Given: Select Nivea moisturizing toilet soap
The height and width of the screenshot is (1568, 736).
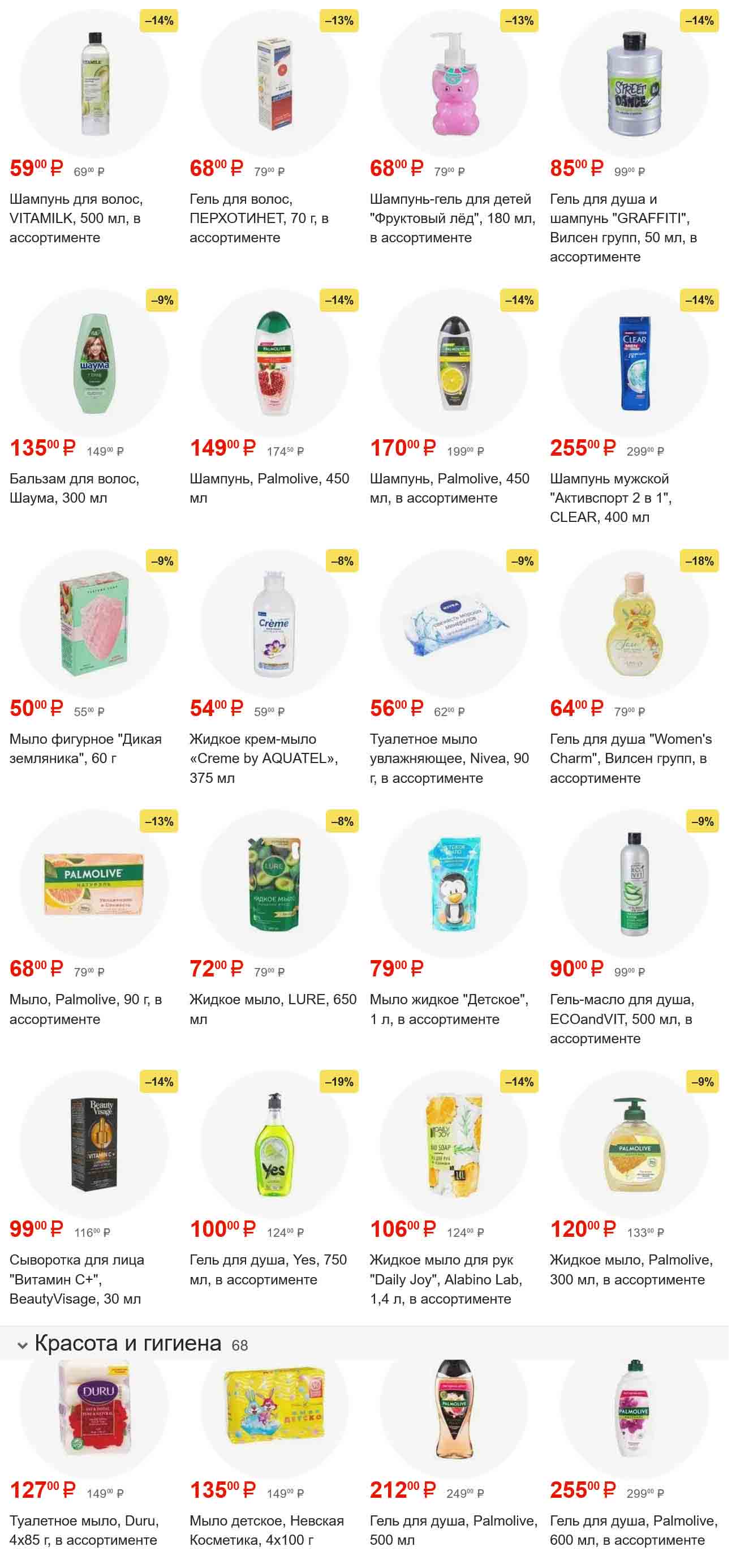Looking at the screenshot, I should (454, 624).
